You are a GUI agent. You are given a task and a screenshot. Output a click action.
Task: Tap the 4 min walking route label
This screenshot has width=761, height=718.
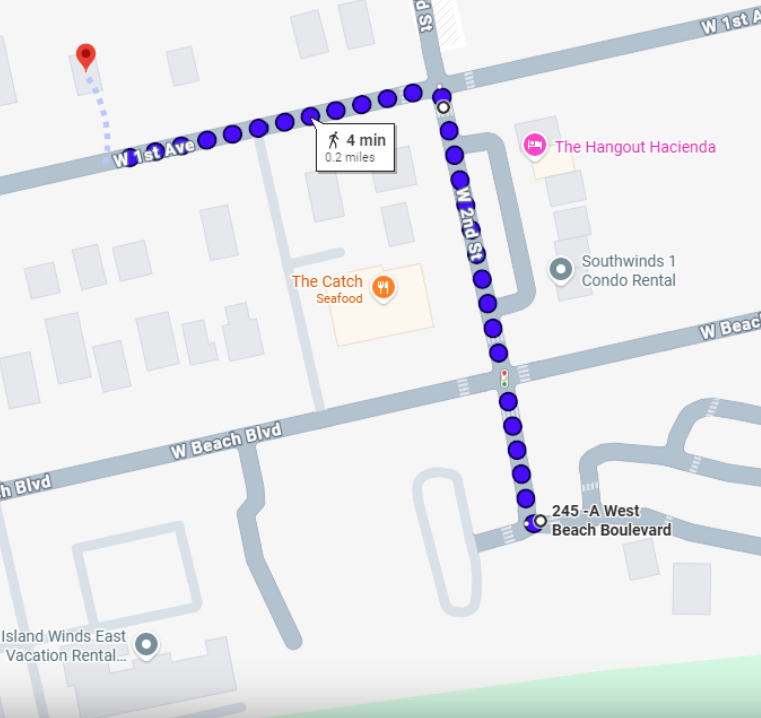pyautogui.click(x=356, y=147)
